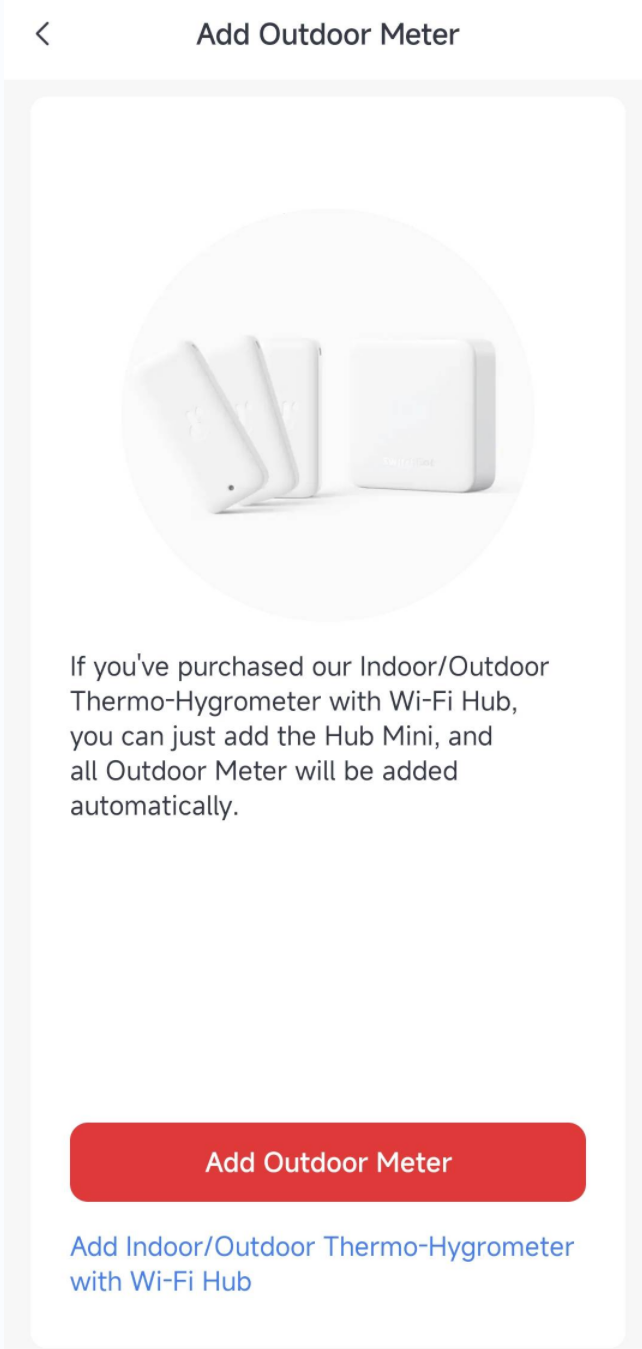Tap the red Add Outdoor Meter button
The height and width of the screenshot is (1349, 642).
coord(328,1162)
